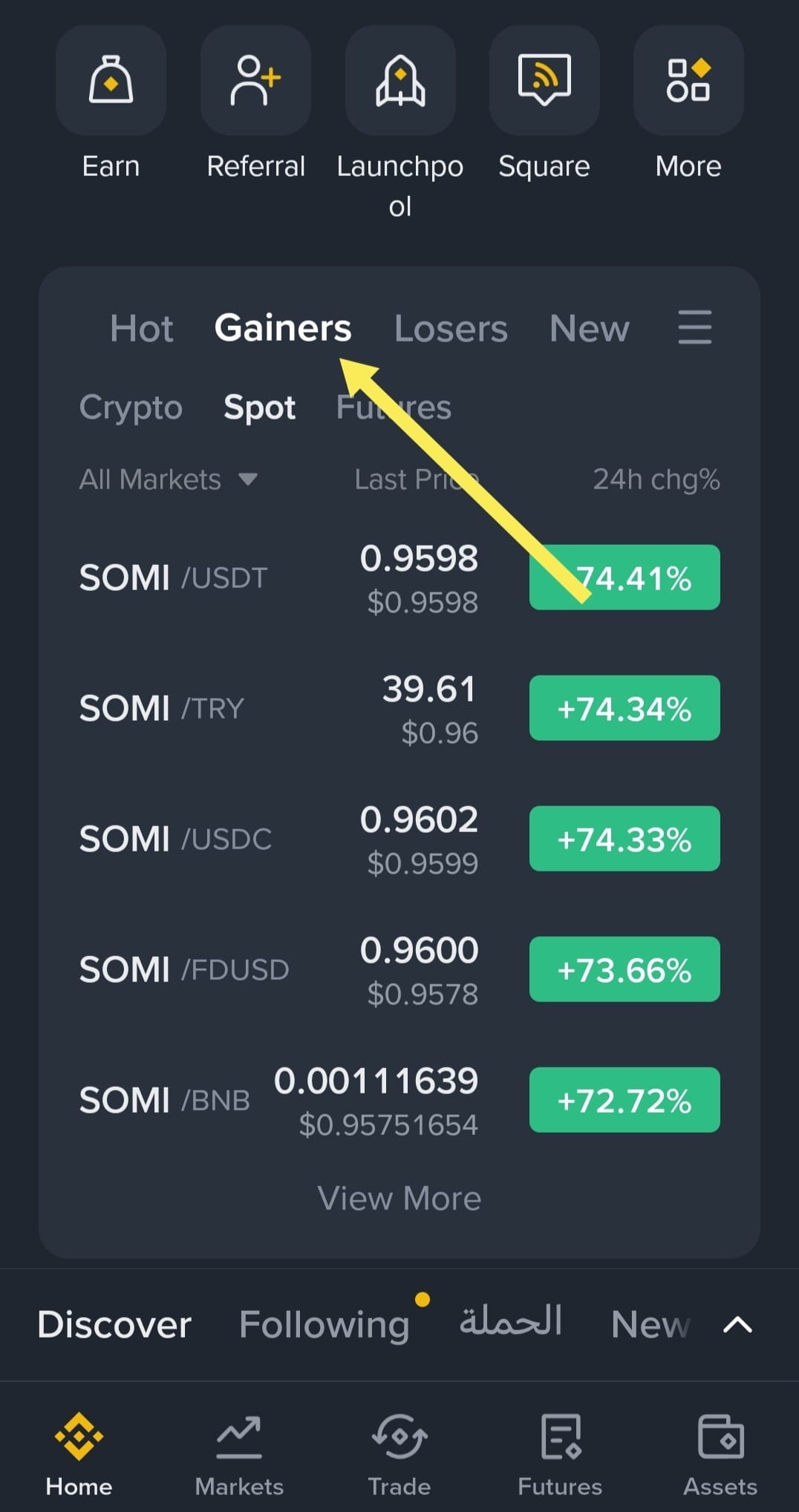This screenshot has width=799, height=1512.
Task: Open the market list options icon
Action: tap(694, 328)
